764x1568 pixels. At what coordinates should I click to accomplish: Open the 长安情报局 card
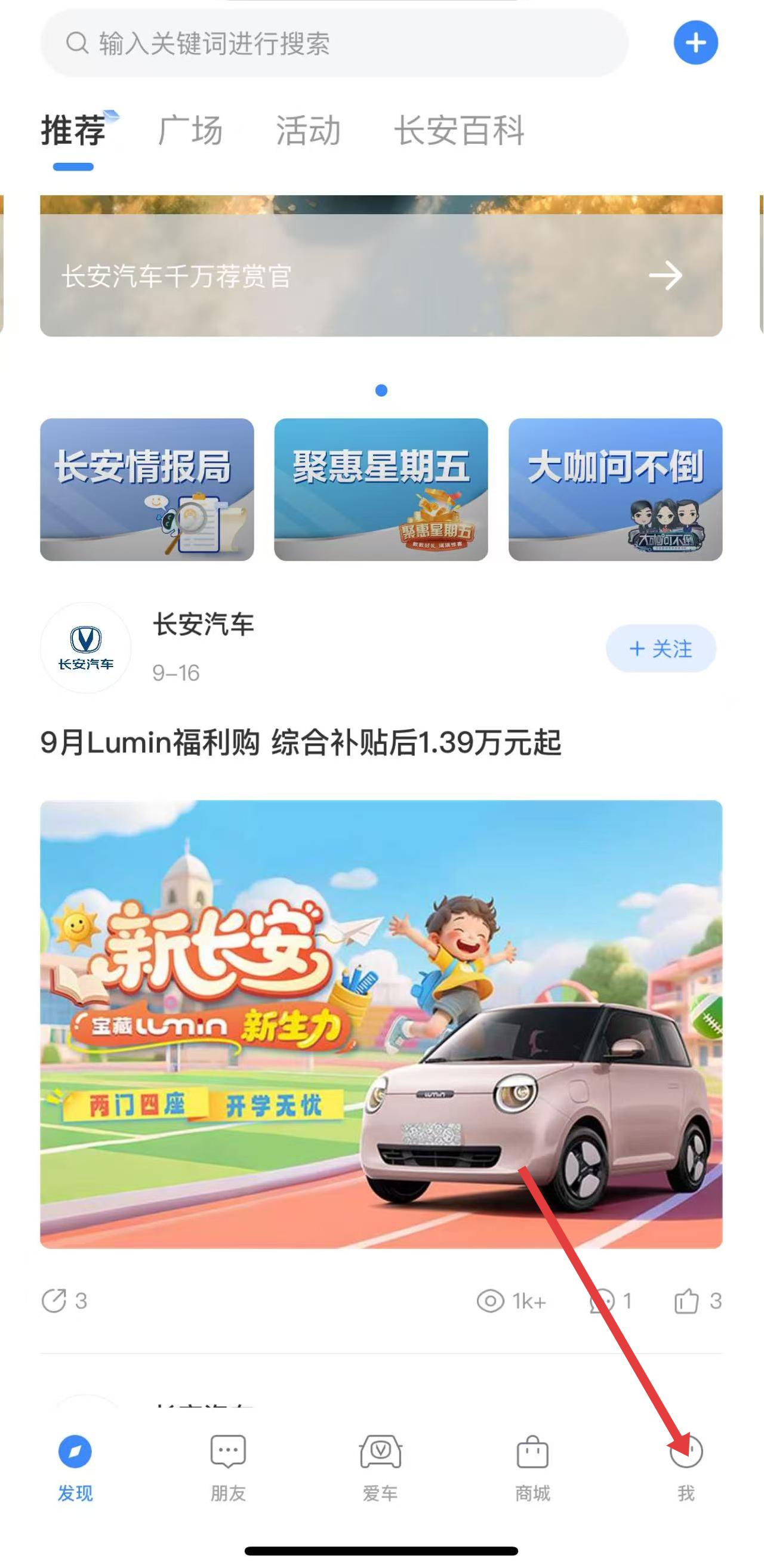[x=147, y=489]
